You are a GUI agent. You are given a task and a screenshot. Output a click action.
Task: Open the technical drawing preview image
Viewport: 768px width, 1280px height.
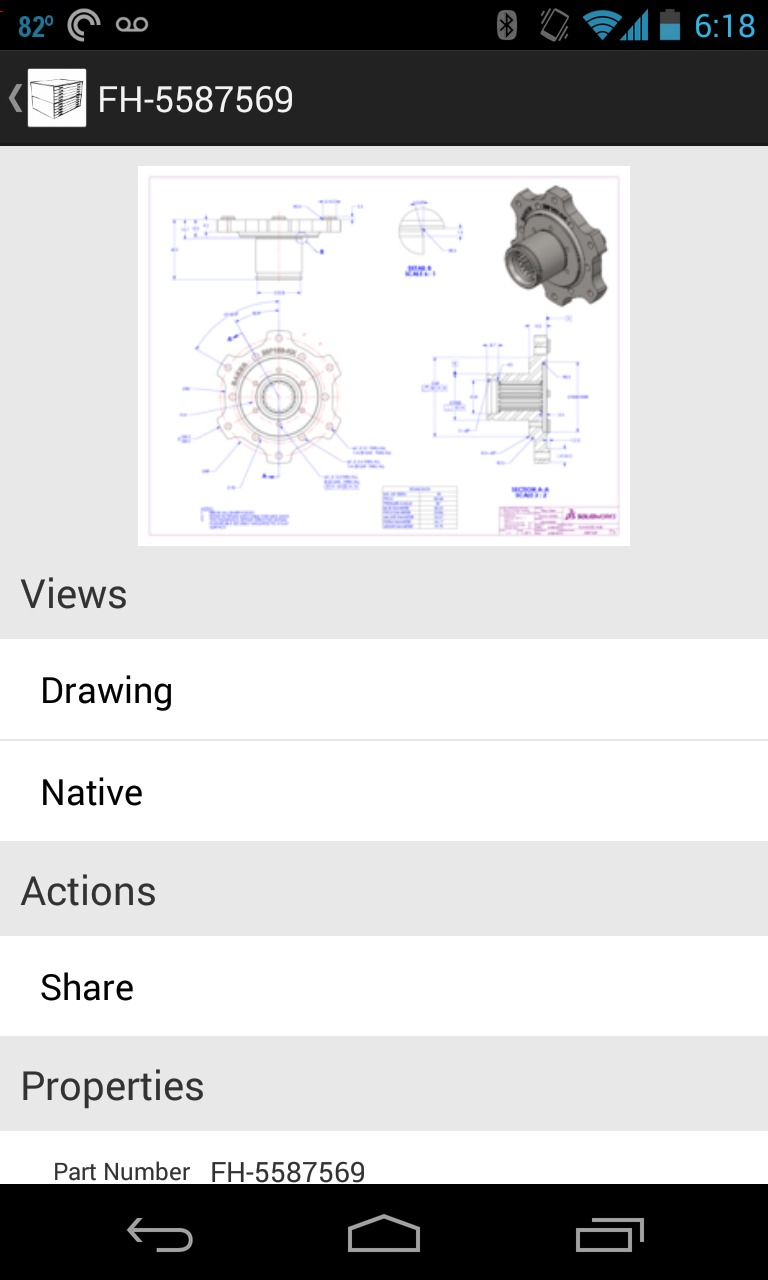pos(384,356)
